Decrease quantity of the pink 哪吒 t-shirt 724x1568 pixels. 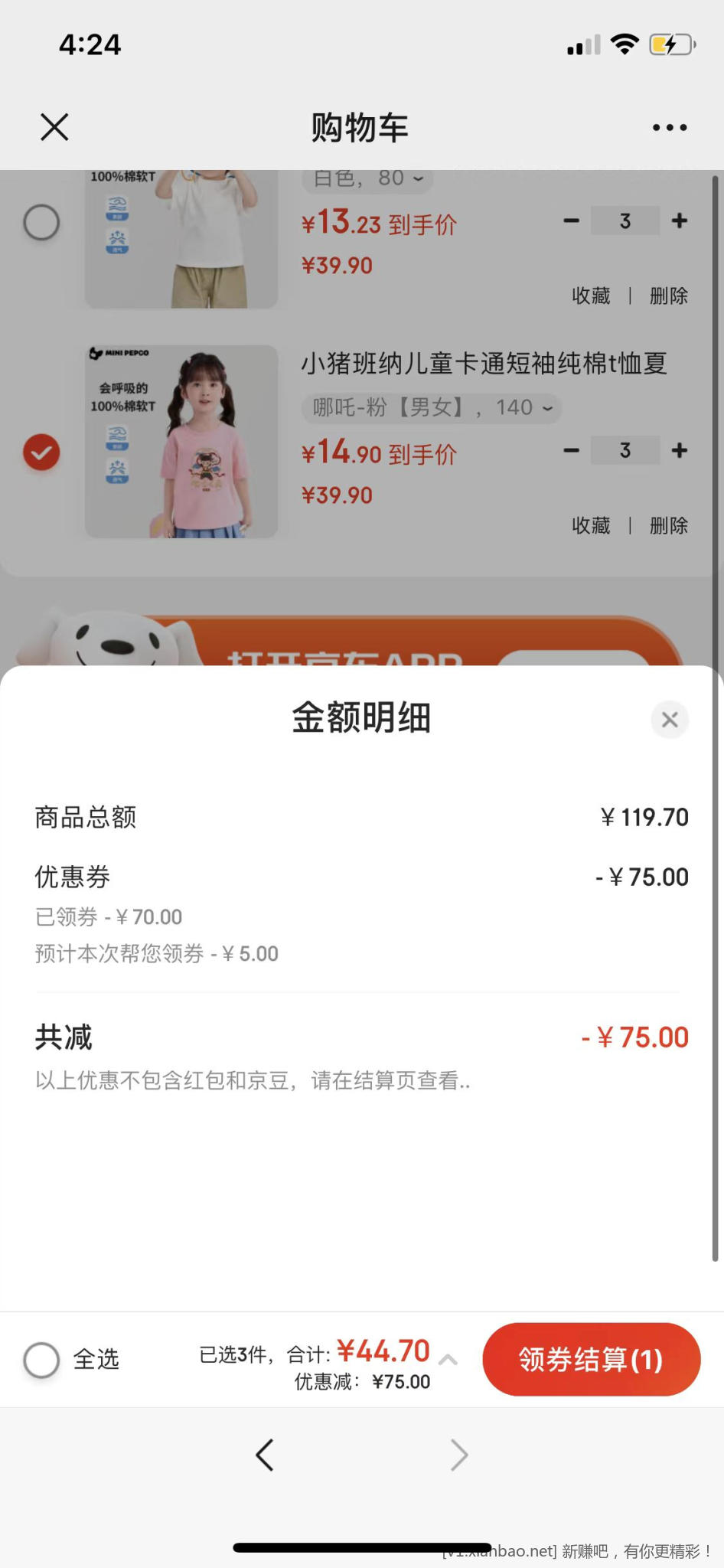pyautogui.click(x=571, y=450)
